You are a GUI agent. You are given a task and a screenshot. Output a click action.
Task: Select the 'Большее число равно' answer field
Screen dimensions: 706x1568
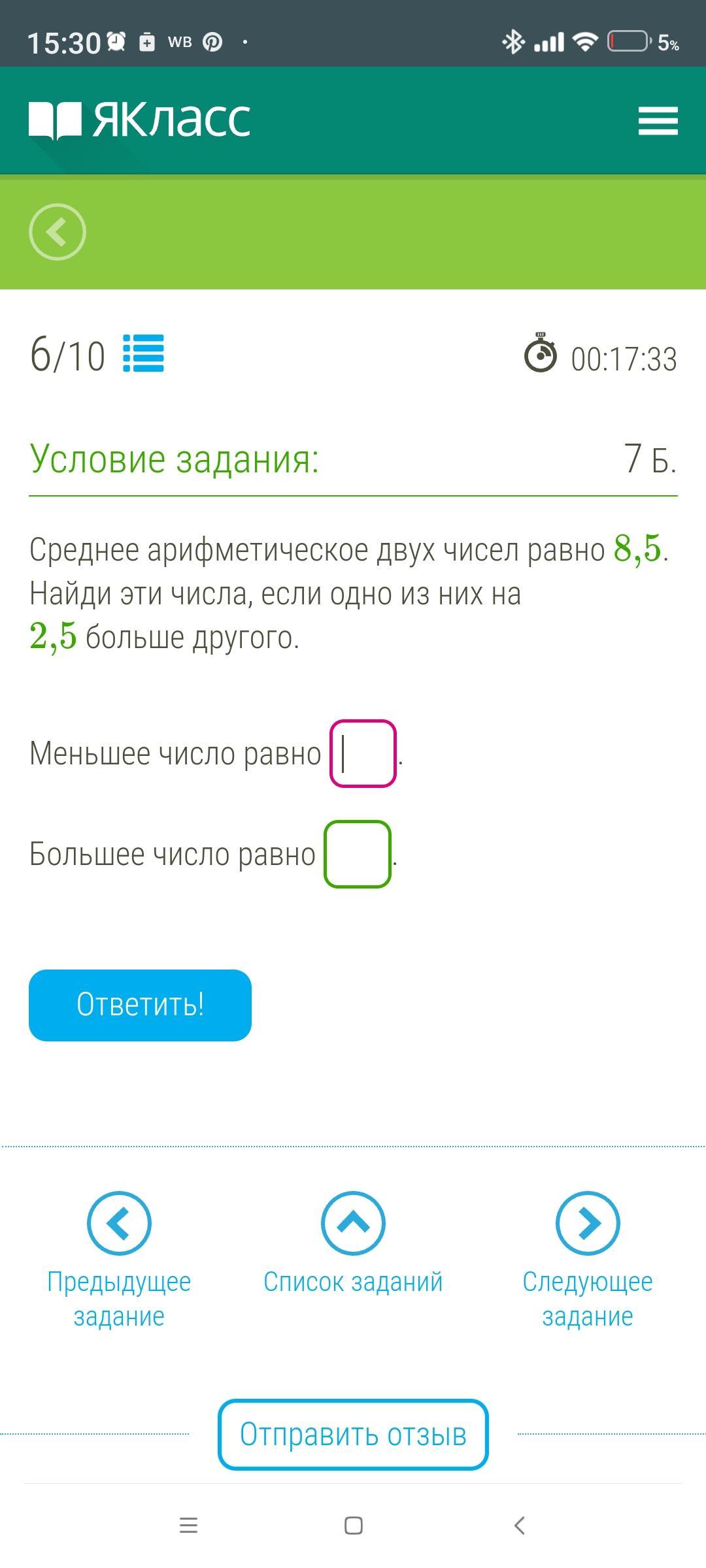point(358,854)
